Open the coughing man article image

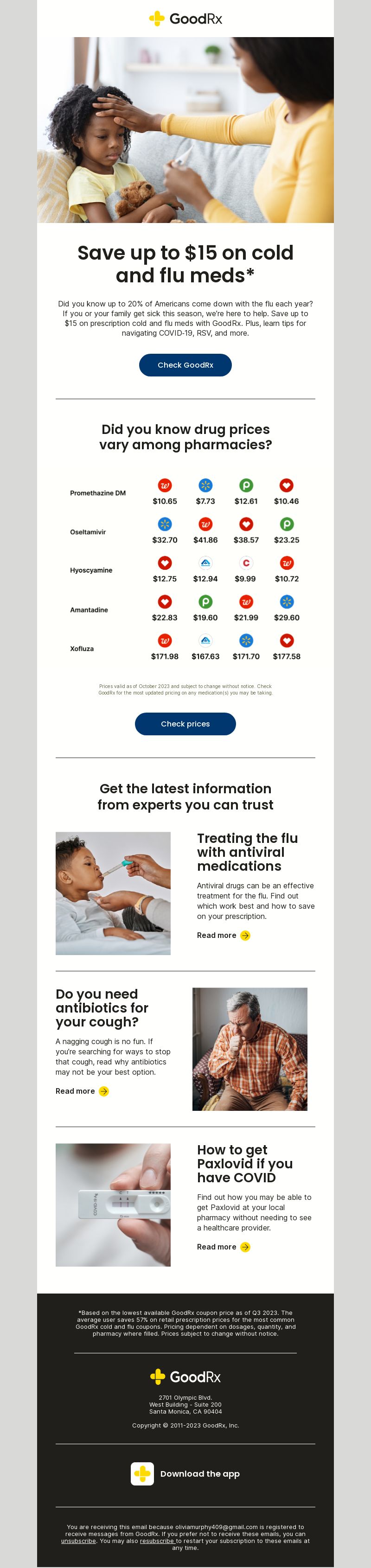(x=250, y=1049)
